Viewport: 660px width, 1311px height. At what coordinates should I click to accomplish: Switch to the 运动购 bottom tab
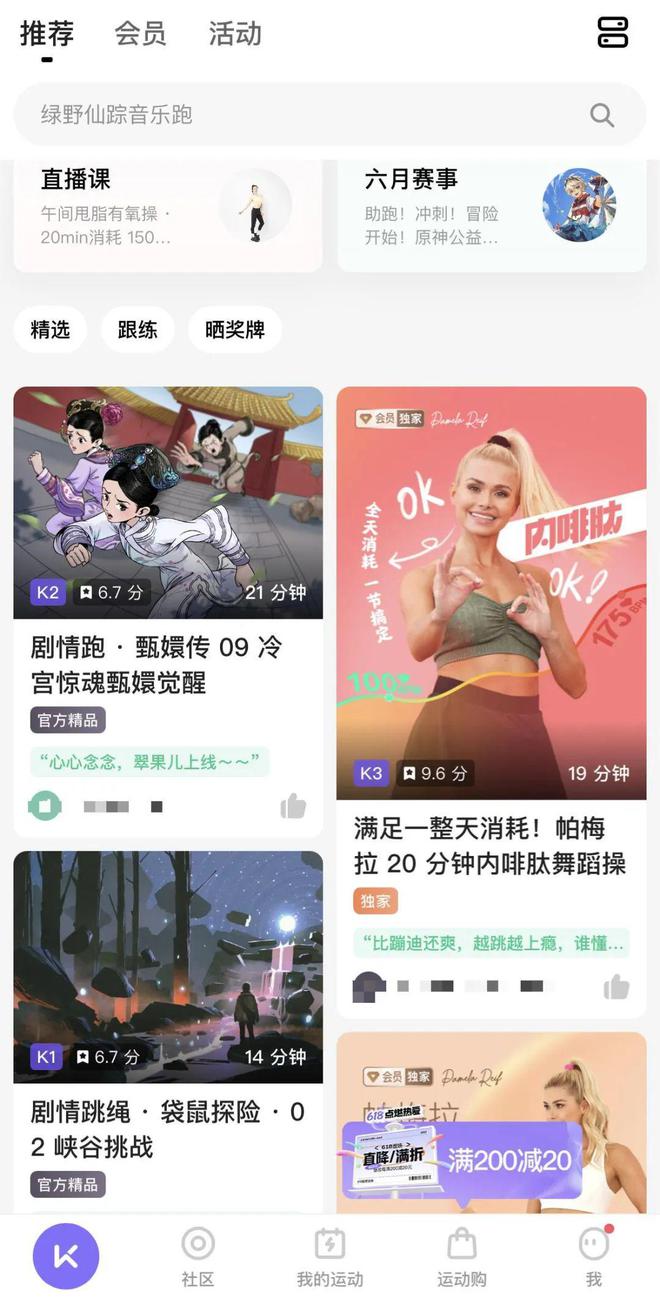click(462, 1258)
